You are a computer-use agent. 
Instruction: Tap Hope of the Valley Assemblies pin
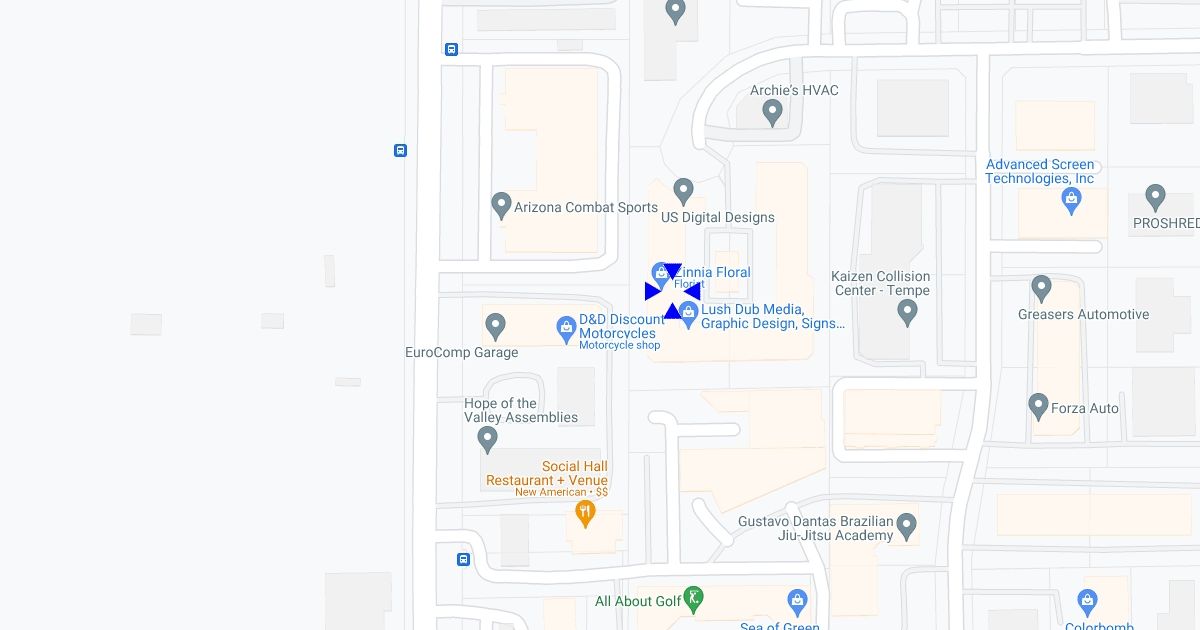[x=487, y=439]
